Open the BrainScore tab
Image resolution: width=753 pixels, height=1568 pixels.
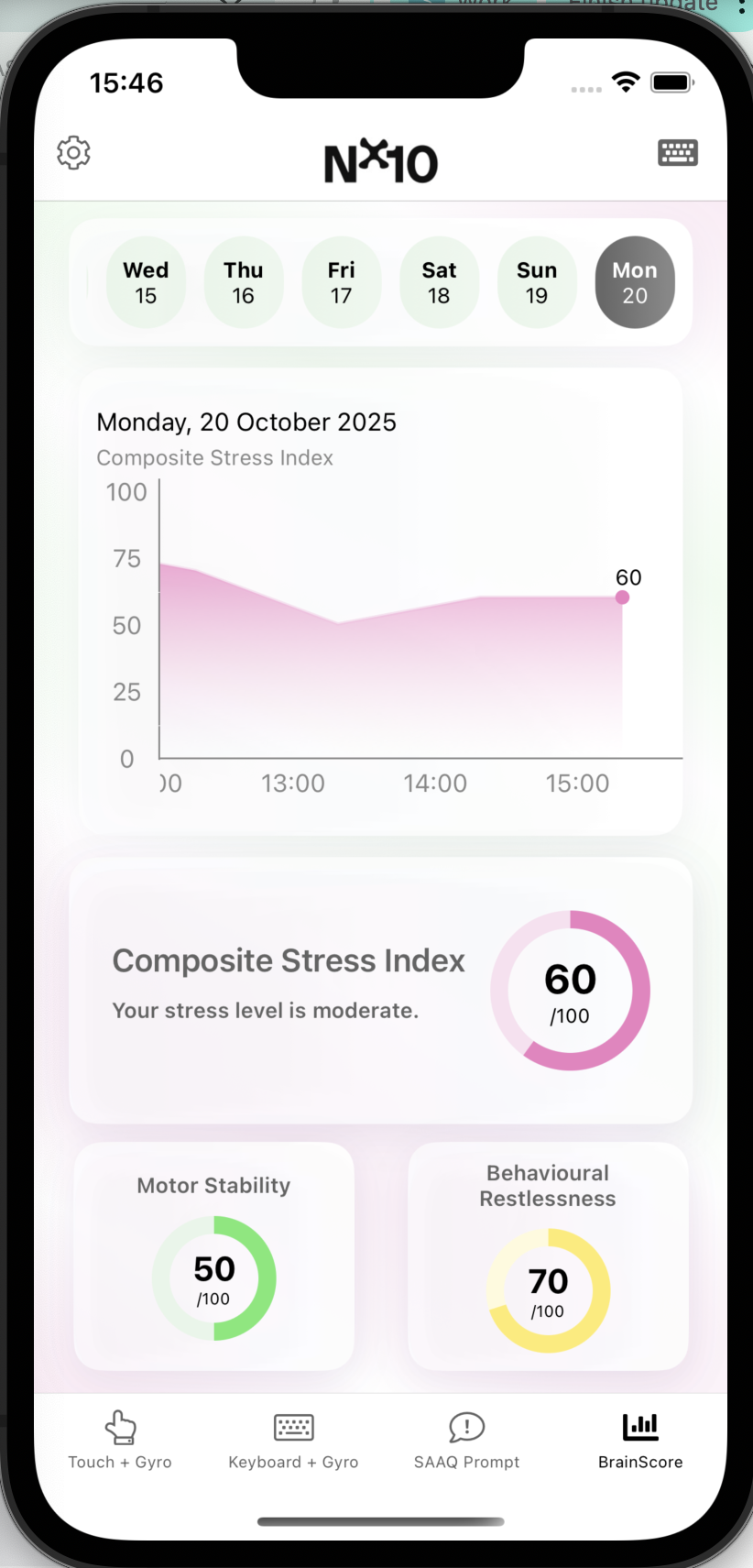(640, 1440)
